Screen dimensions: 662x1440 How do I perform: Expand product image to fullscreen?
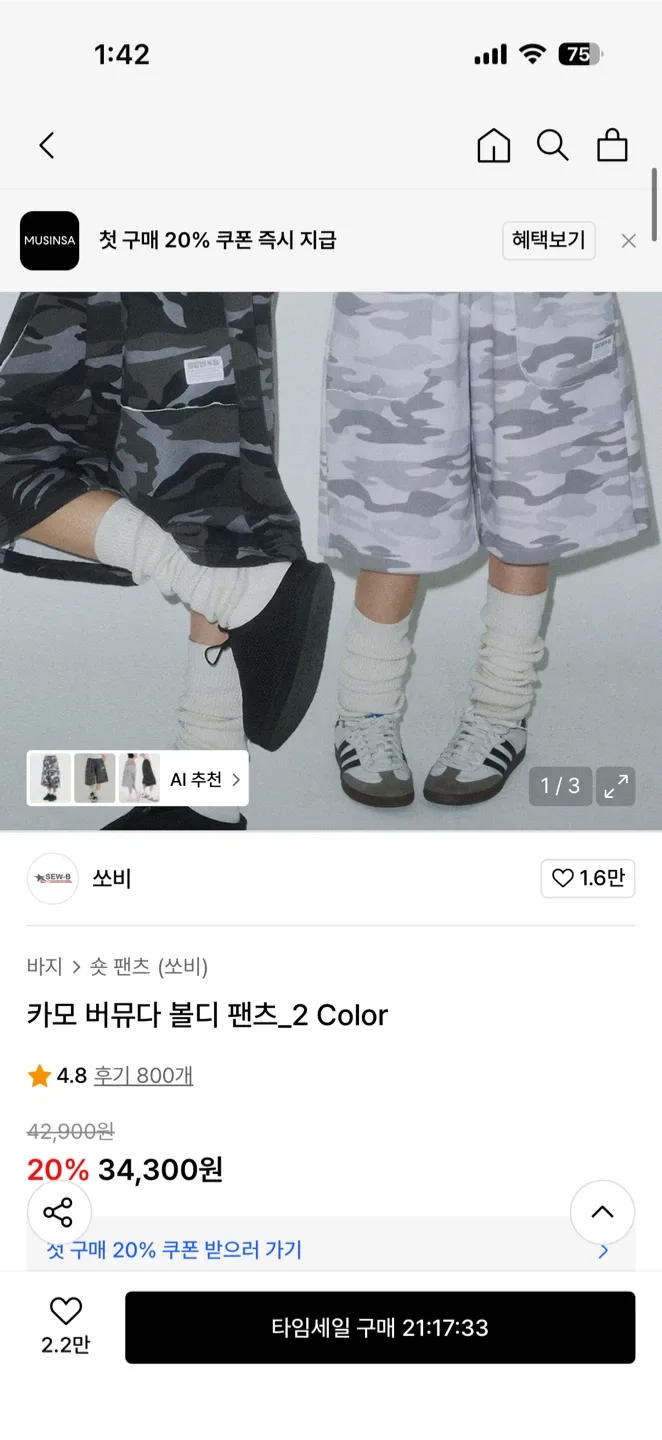[617, 786]
